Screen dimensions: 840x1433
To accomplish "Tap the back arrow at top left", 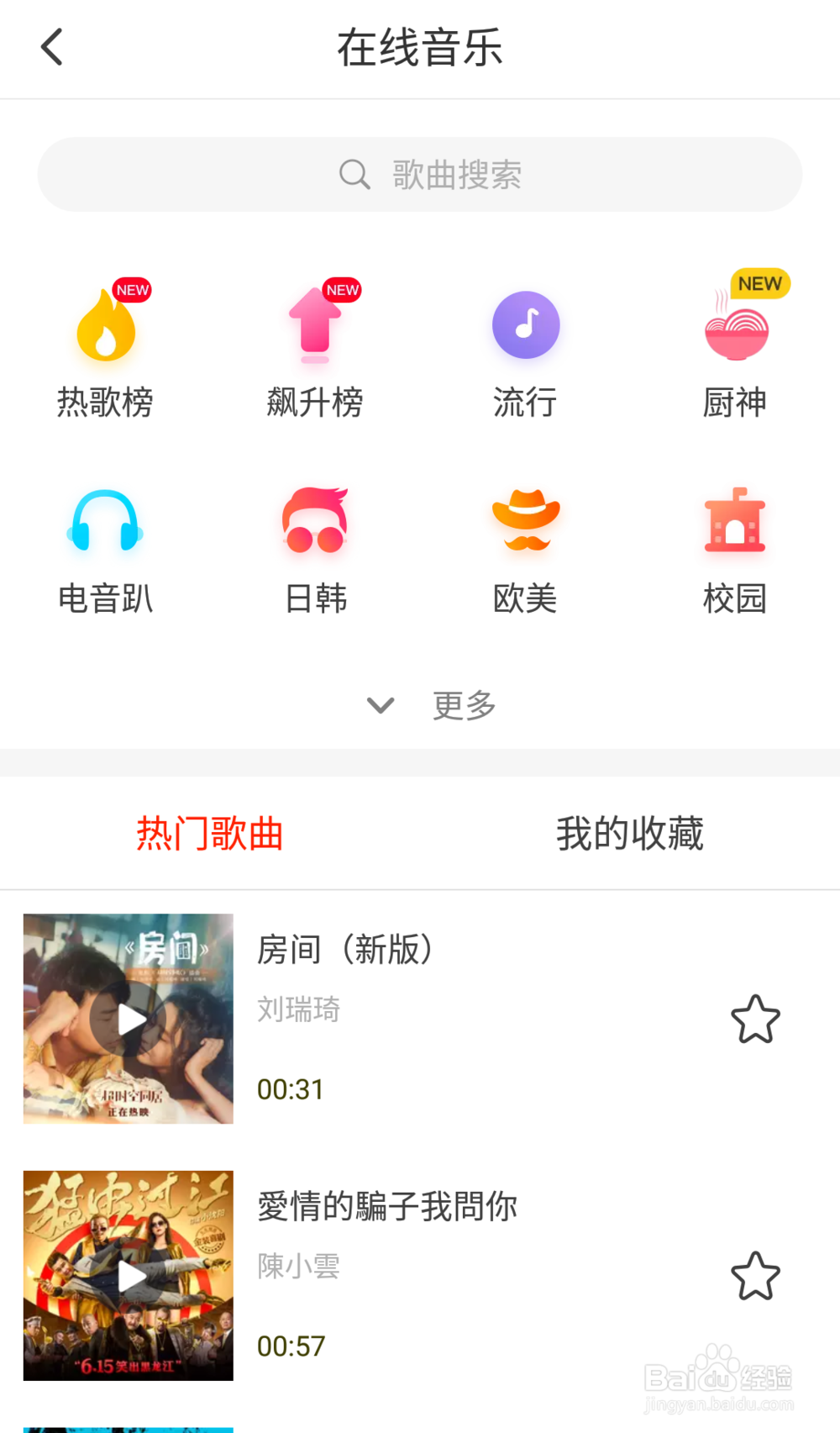I will coord(52,47).
